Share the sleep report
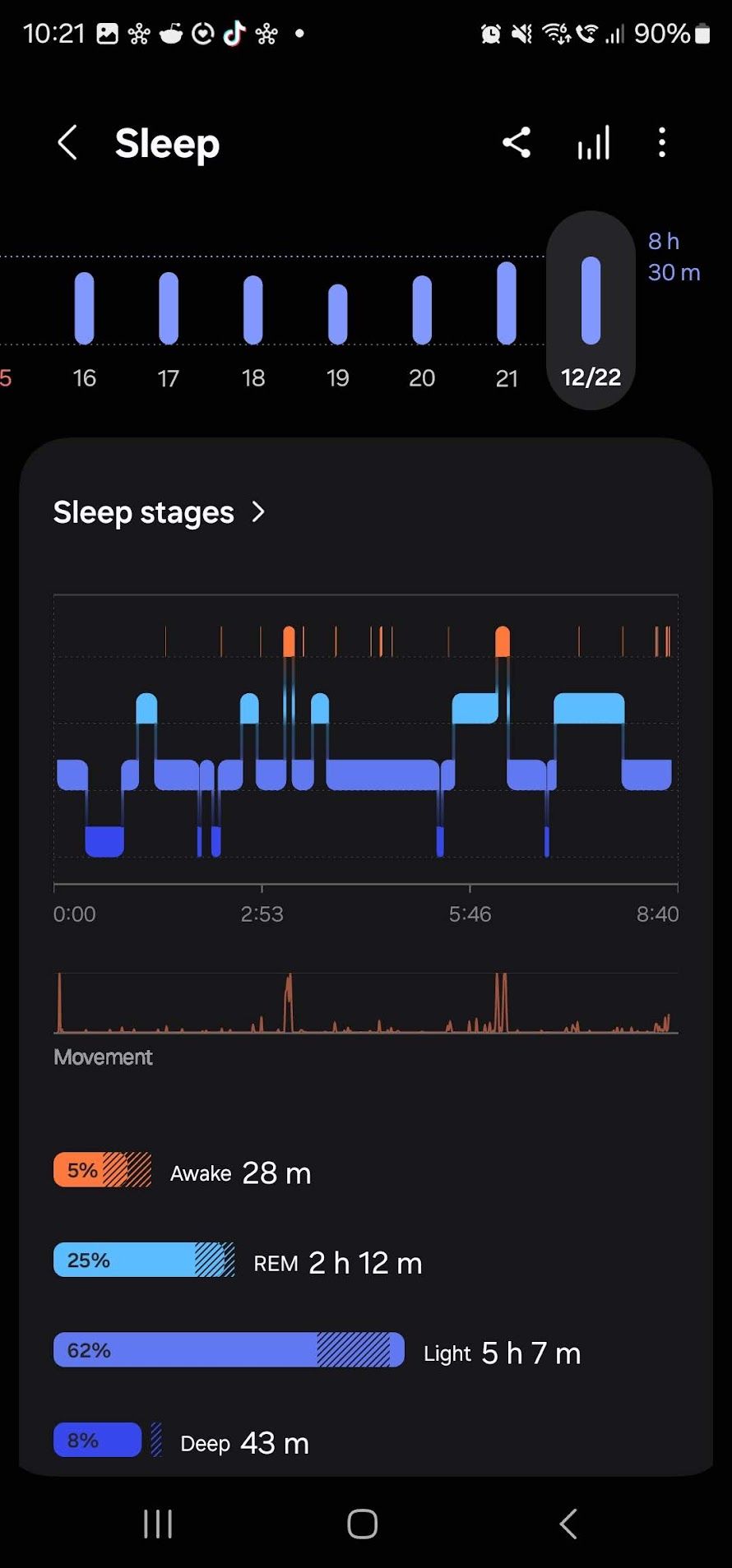732x1568 pixels. 517,143
